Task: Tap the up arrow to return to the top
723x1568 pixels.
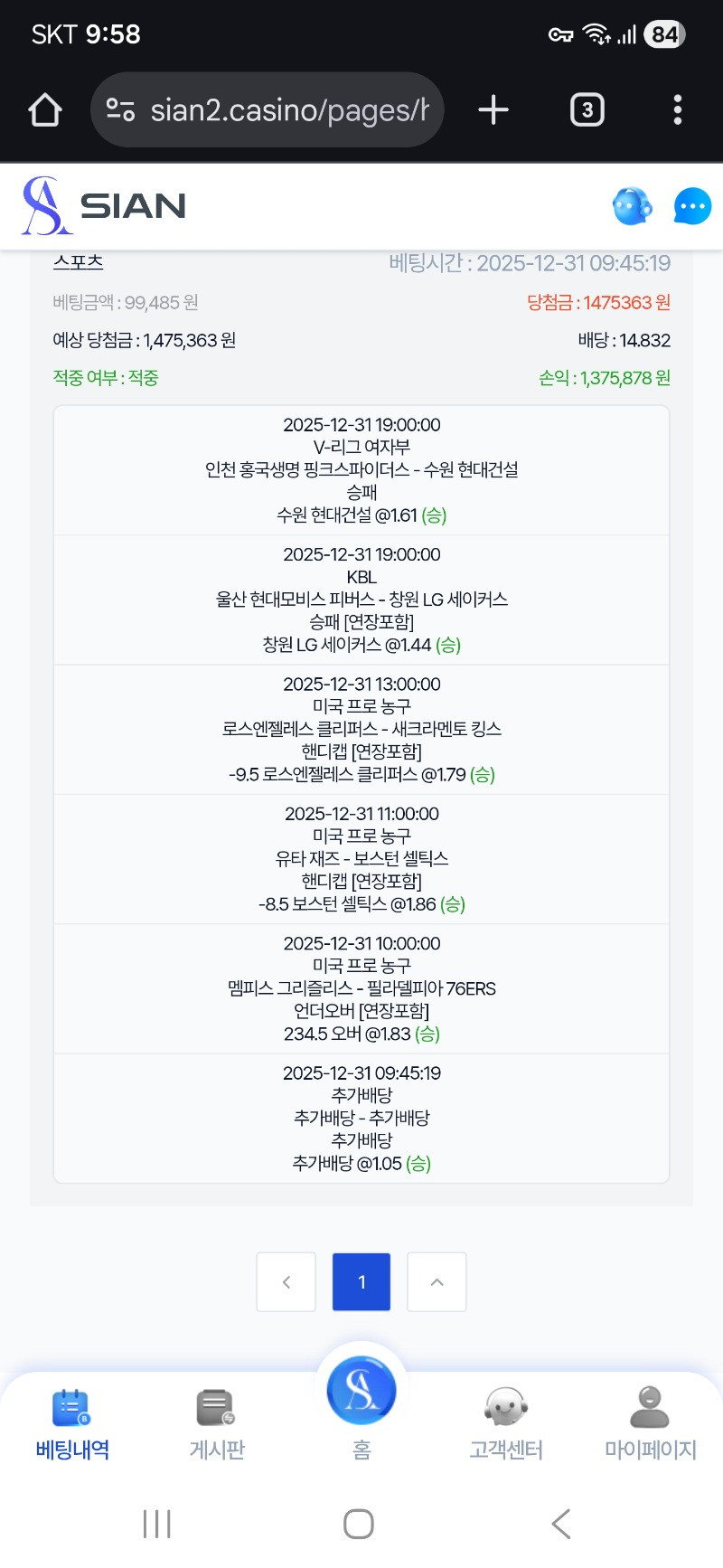Action: (437, 1281)
